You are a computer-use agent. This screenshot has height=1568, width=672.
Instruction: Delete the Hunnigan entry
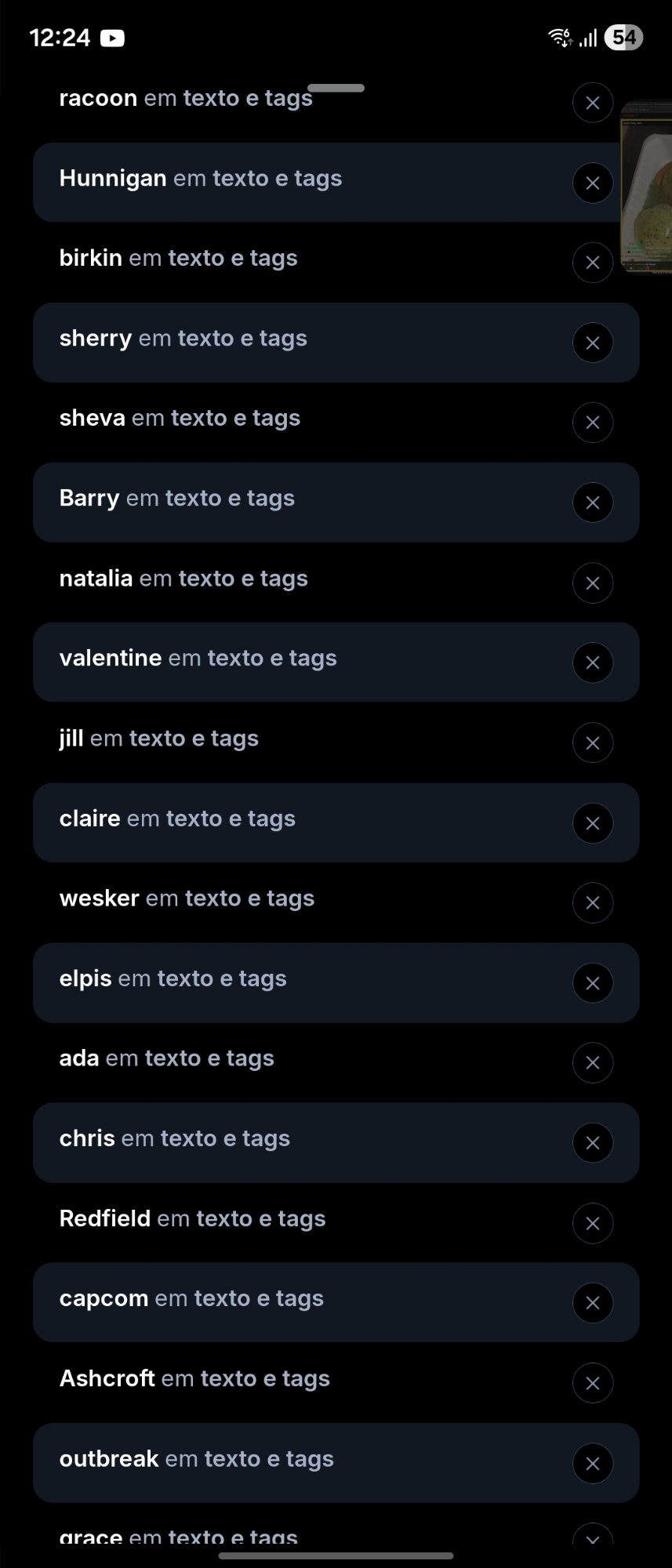click(592, 183)
